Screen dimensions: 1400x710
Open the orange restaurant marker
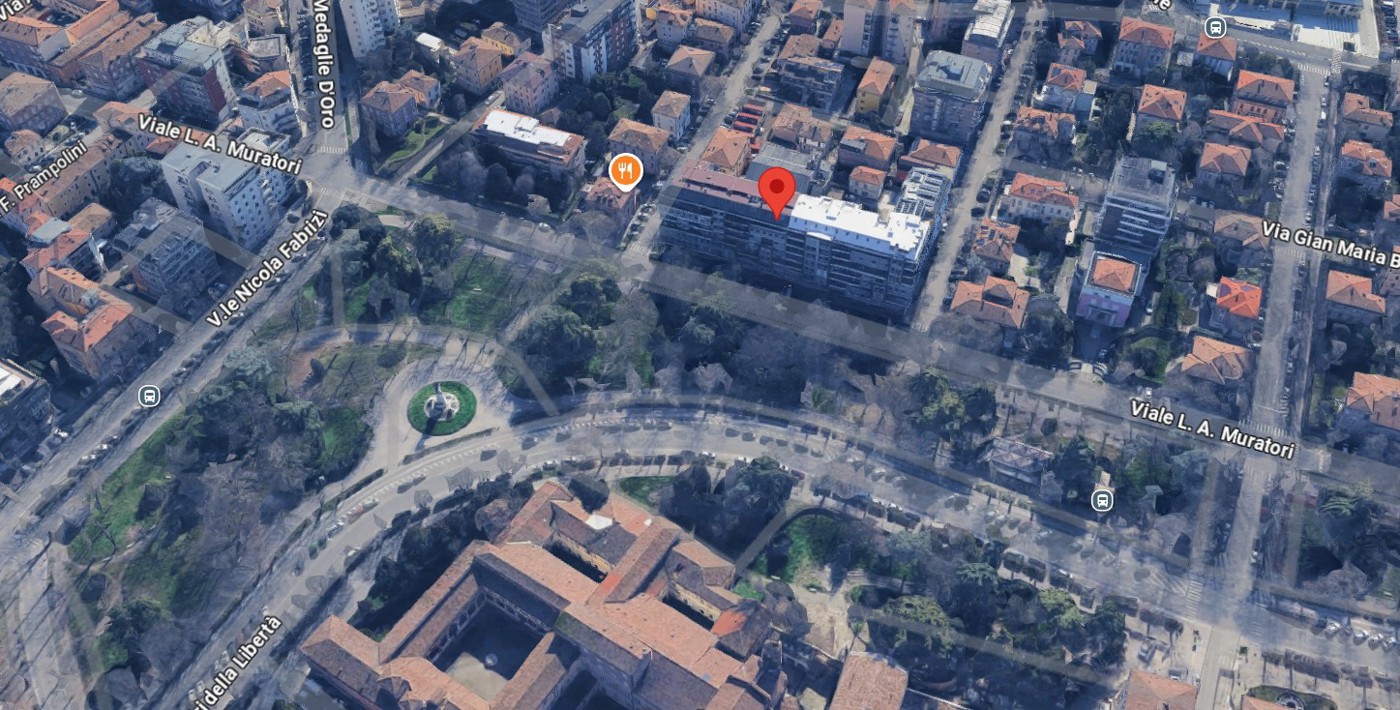[x=626, y=171]
